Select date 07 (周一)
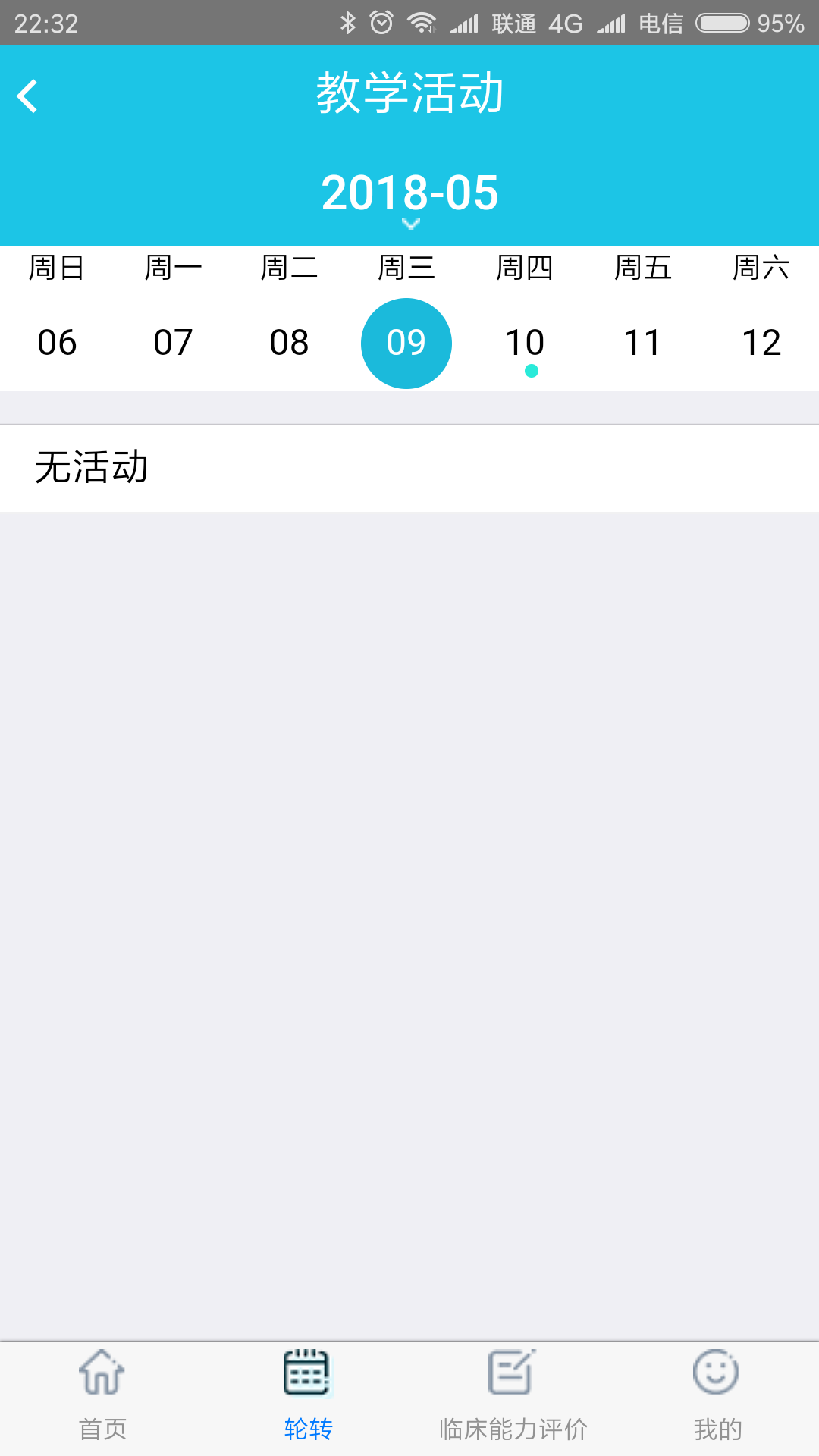The image size is (819, 1456). pyautogui.click(x=173, y=343)
